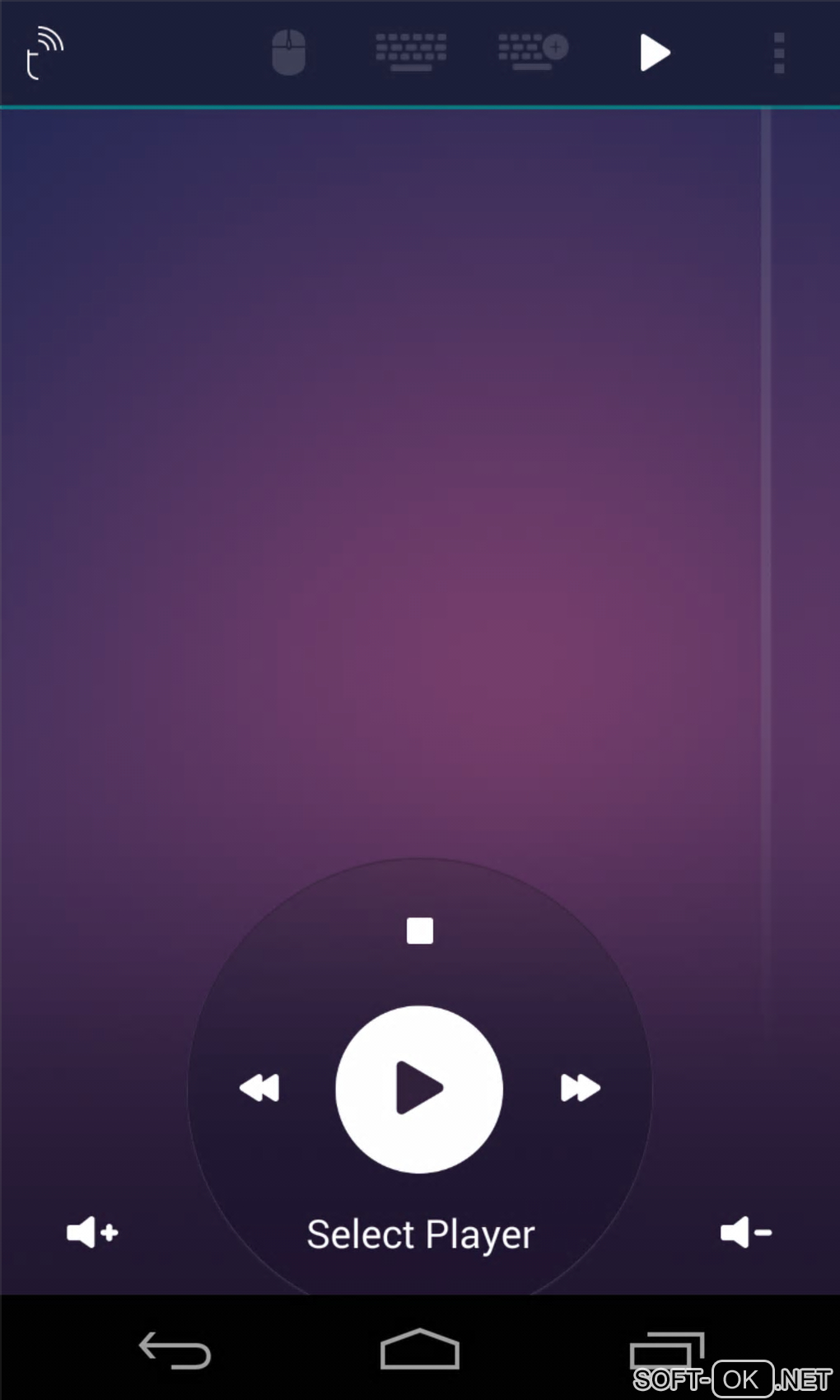Viewport: 840px width, 1400px height.
Task: Switch to the media player tab
Action: click(655, 53)
